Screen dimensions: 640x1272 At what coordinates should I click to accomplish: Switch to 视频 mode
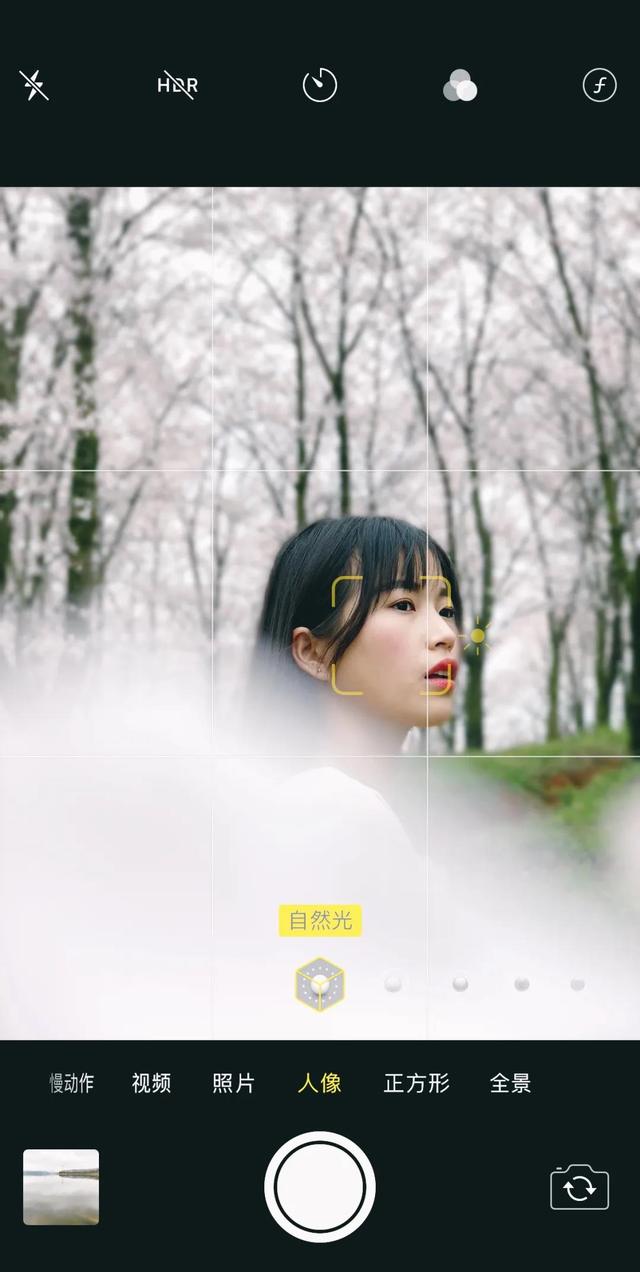pyautogui.click(x=151, y=1083)
